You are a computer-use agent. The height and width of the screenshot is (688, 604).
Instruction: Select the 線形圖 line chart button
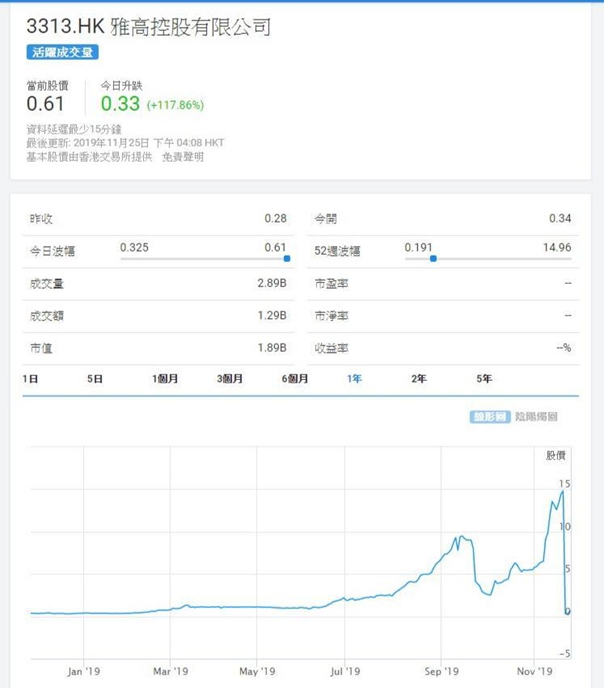(x=490, y=417)
